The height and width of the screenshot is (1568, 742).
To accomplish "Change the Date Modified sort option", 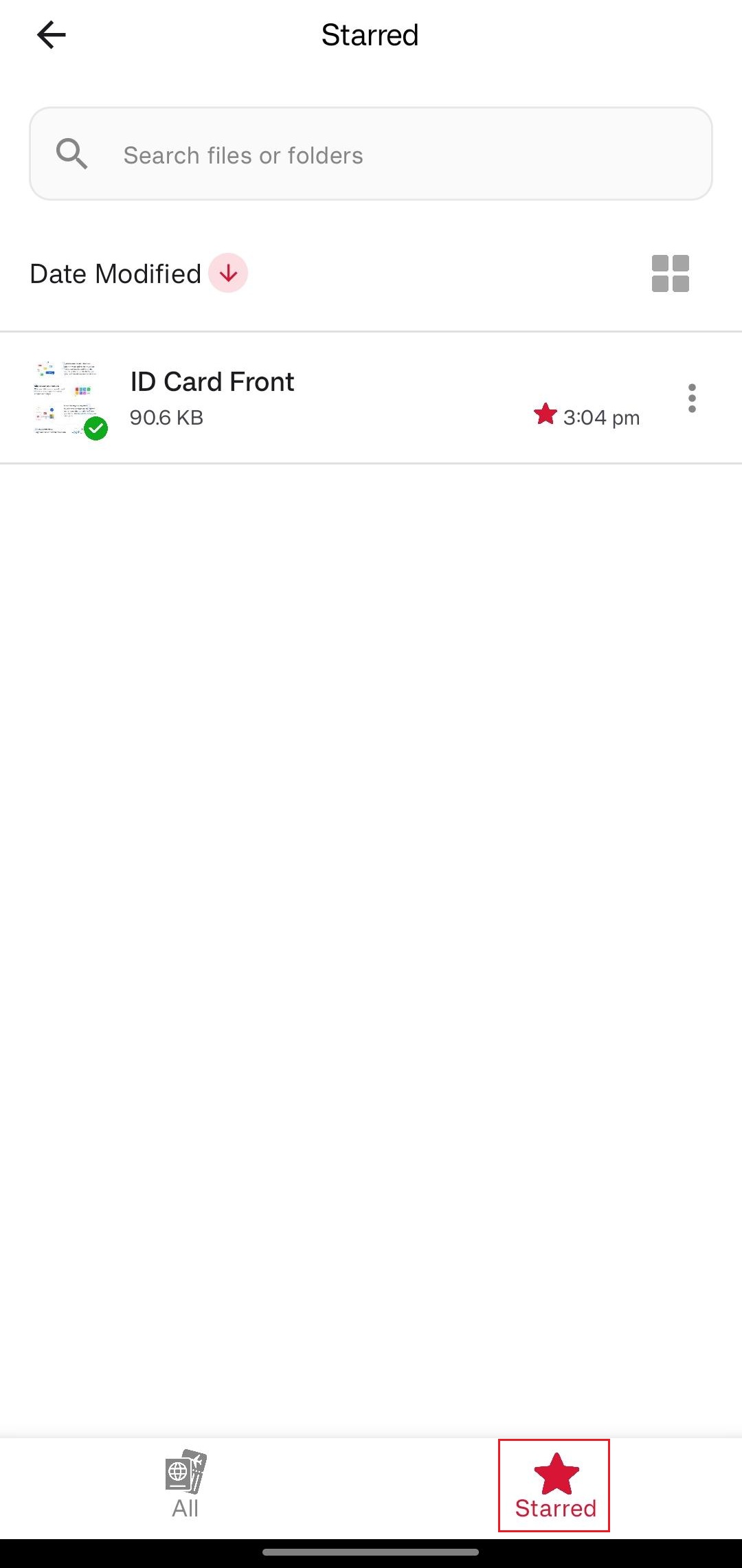I will tap(115, 273).
